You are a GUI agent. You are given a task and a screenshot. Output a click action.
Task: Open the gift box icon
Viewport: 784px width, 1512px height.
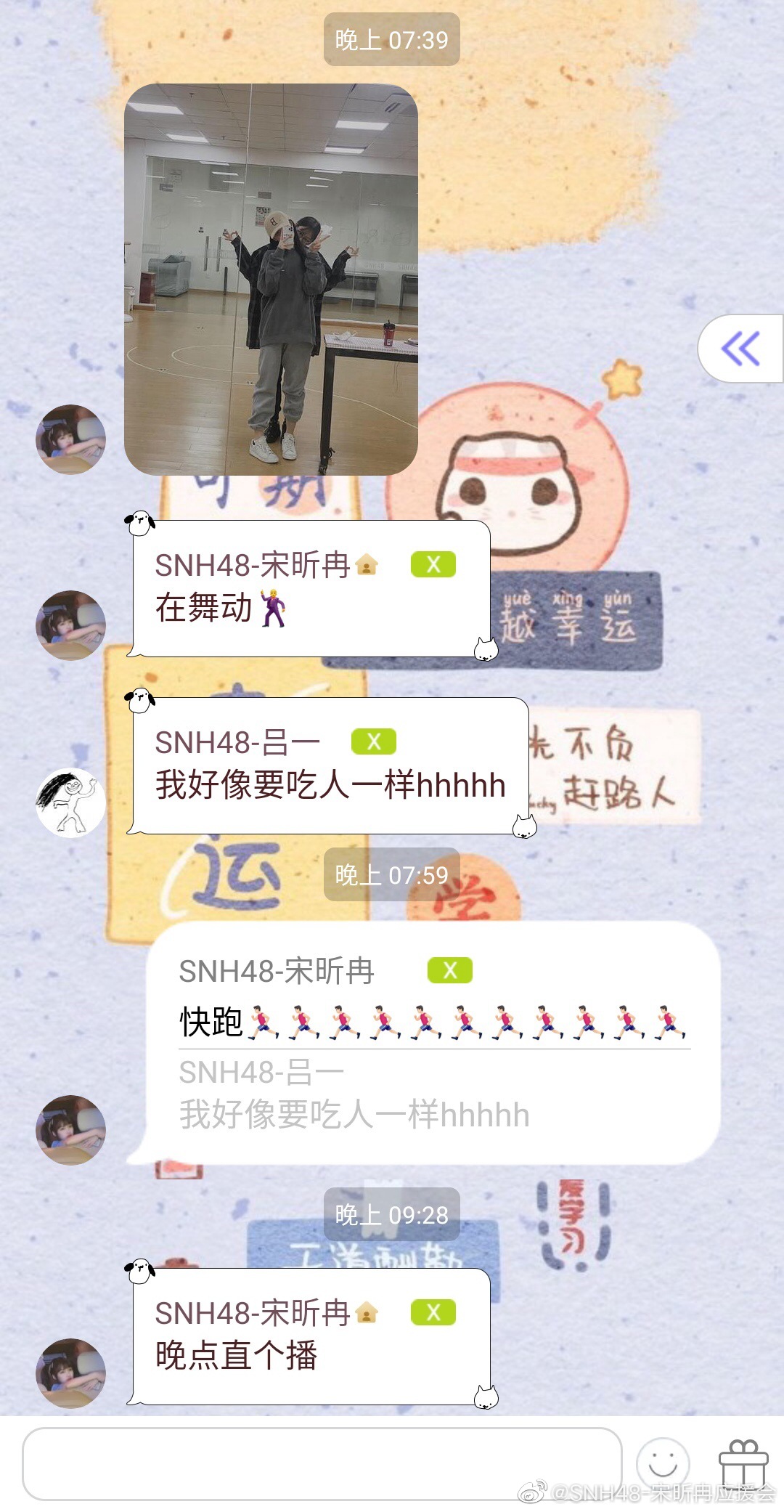[x=743, y=1463]
